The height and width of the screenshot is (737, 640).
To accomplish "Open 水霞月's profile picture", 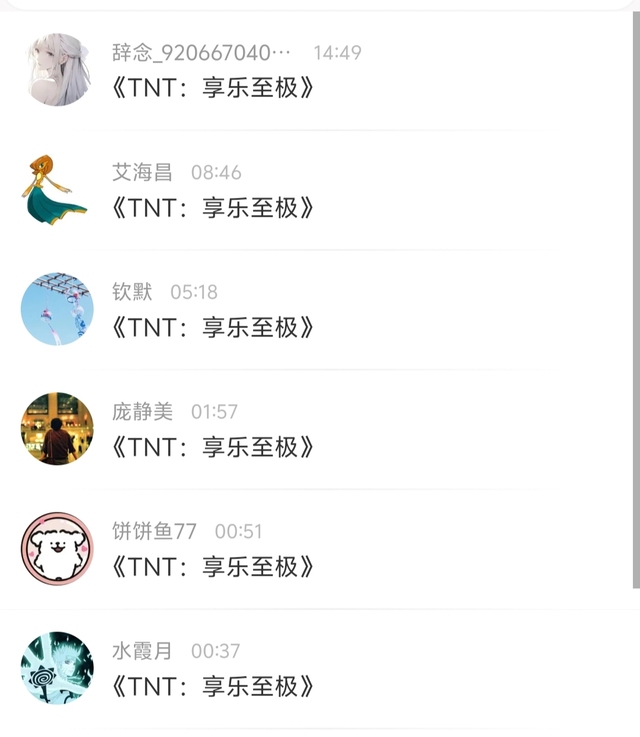I will pyautogui.click(x=57, y=668).
